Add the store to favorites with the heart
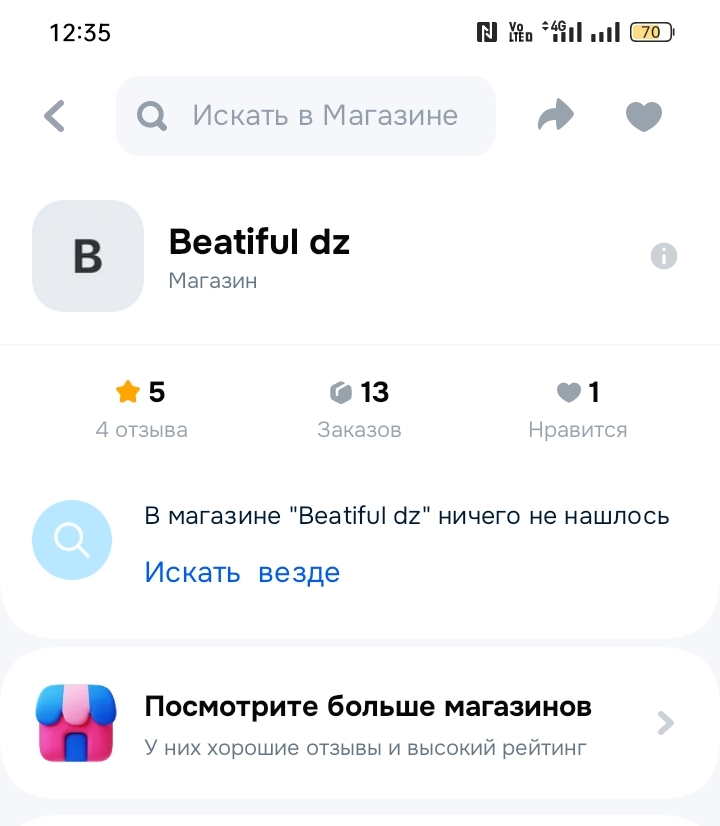The width and height of the screenshot is (720, 826). [643, 116]
